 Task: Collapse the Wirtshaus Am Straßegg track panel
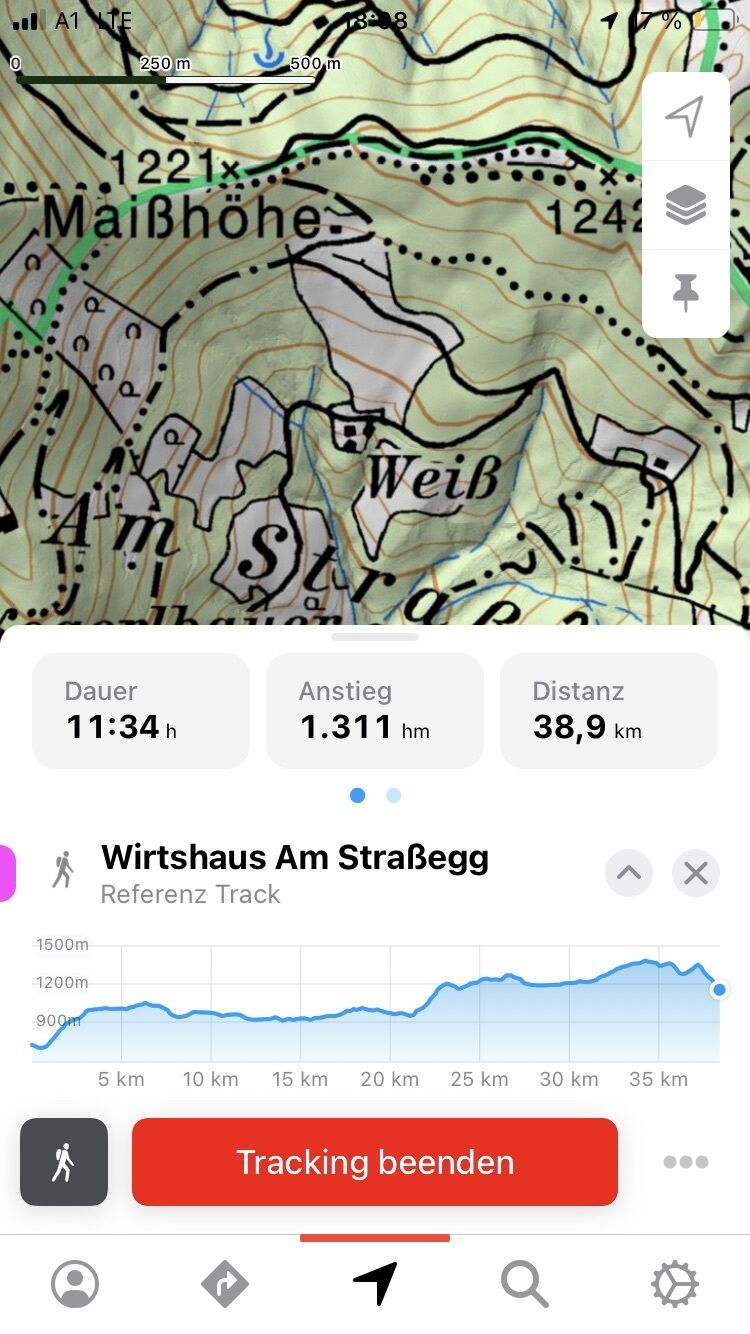pyautogui.click(x=629, y=873)
